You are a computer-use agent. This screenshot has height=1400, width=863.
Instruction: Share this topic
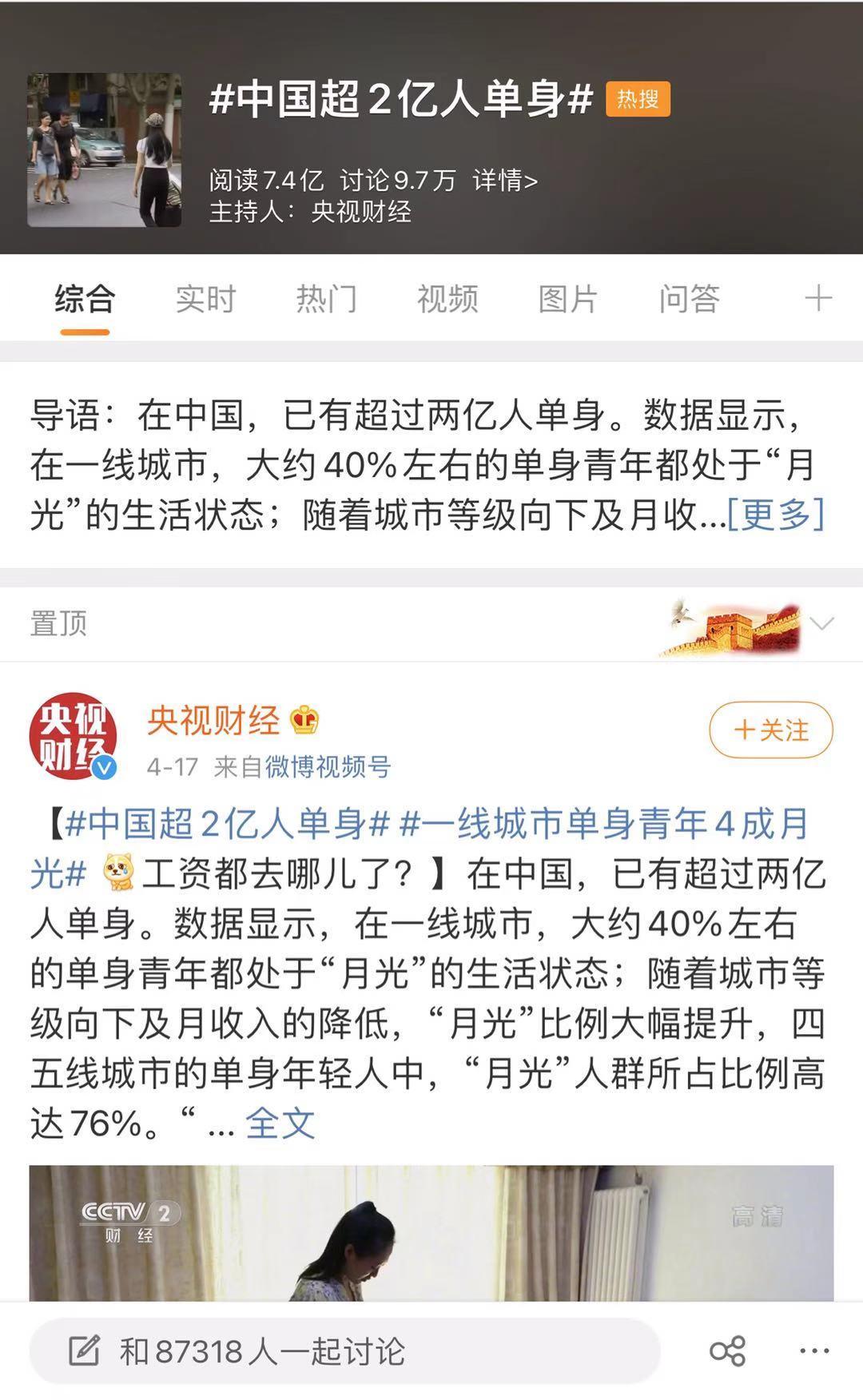(727, 1351)
